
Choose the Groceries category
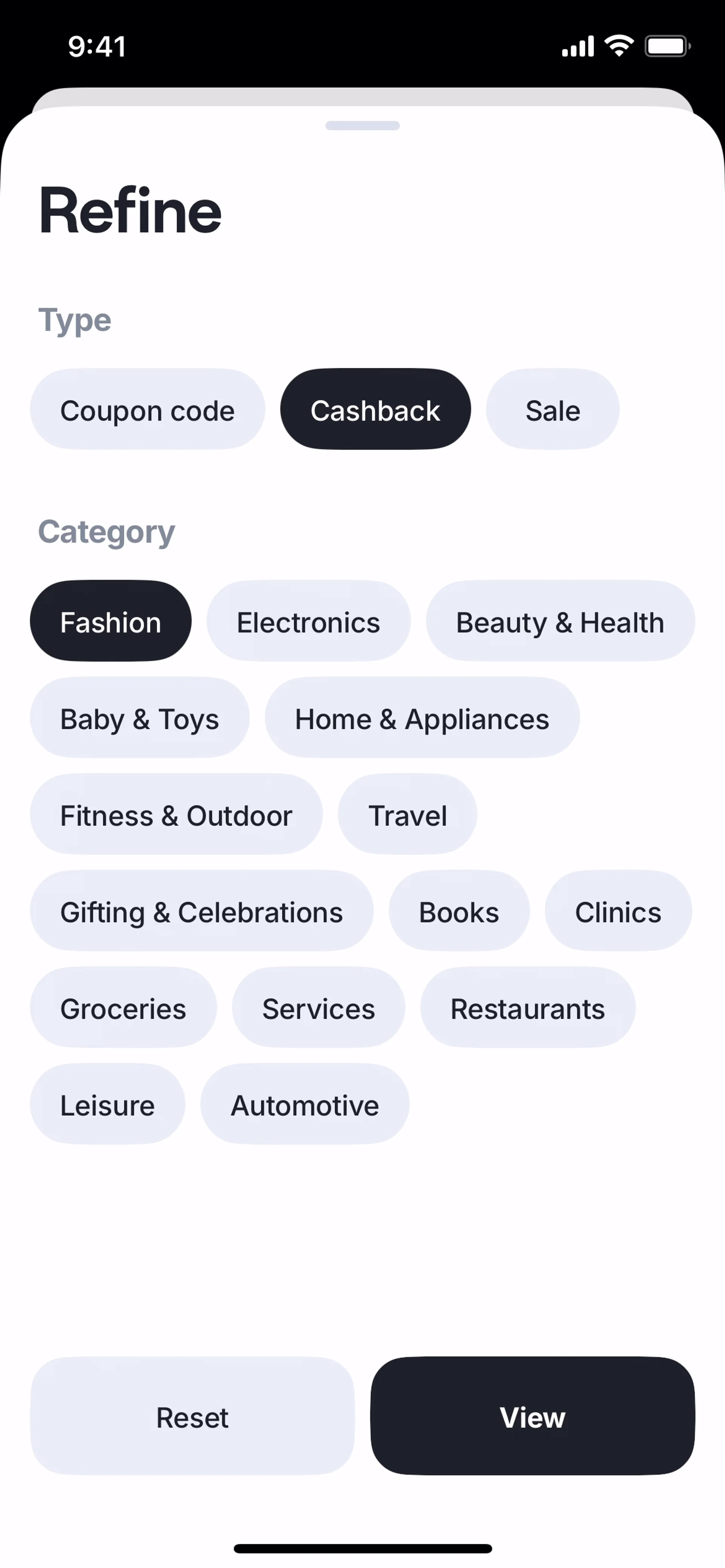pyautogui.click(x=123, y=1008)
